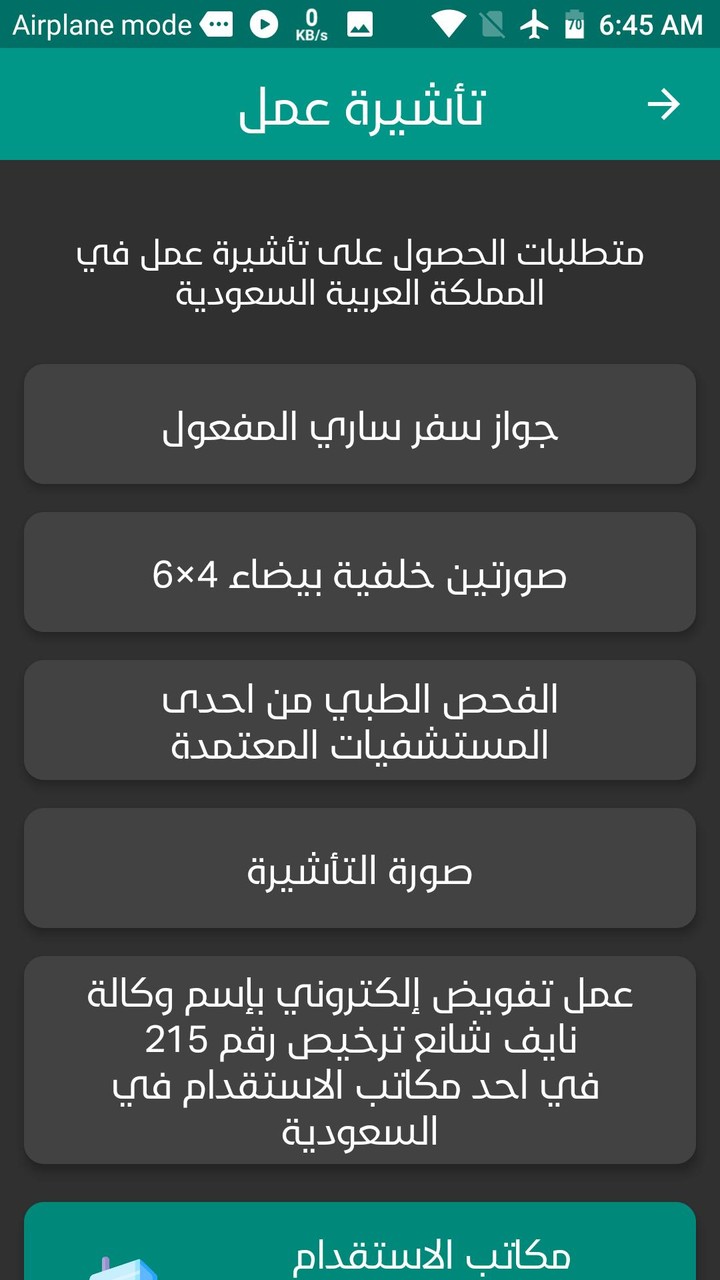This screenshot has width=720, height=1280.
Task: Open the الفحص الطبي requirement card
Action: 360,720
